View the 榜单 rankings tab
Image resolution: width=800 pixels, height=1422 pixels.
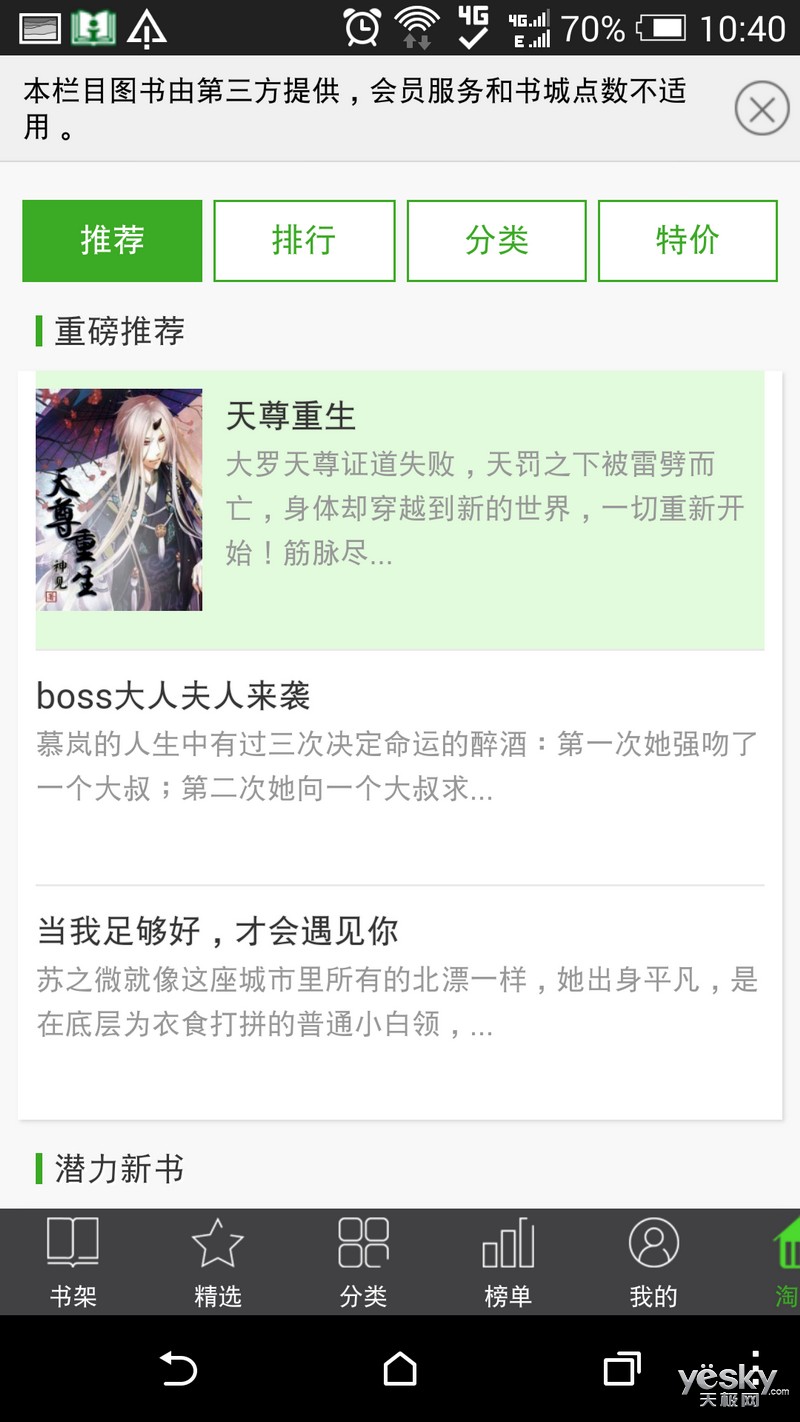pyautogui.click(x=508, y=1261)
